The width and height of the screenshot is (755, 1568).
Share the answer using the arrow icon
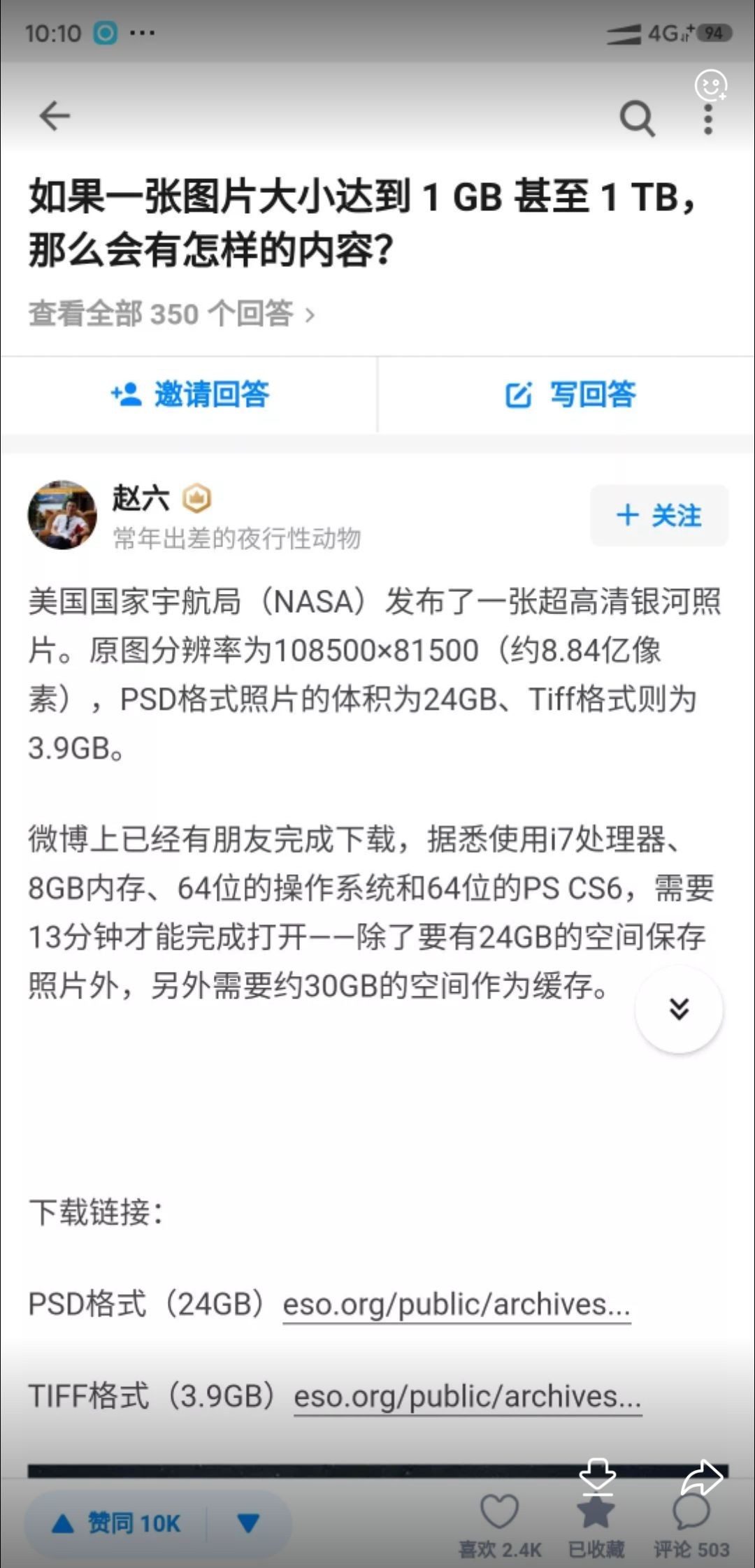(701, 1476)
